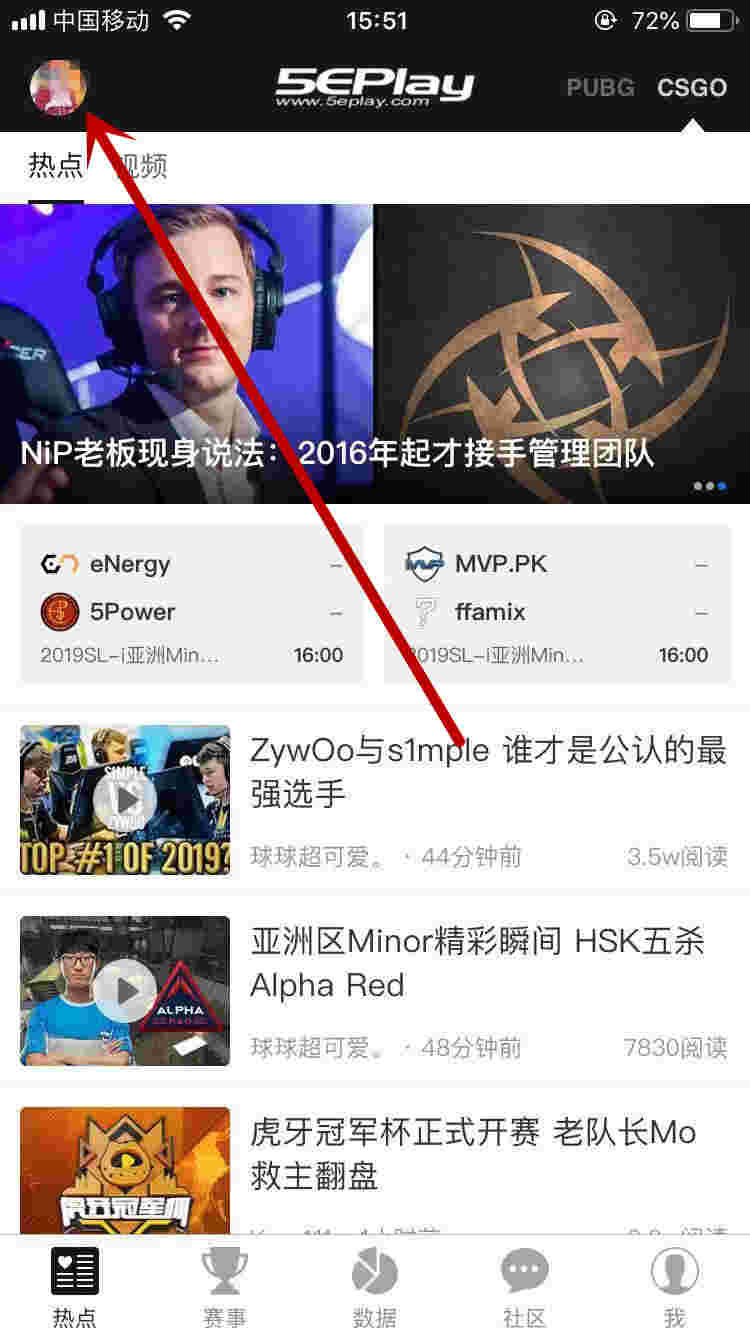Select the CSGO section

point(691,88)
